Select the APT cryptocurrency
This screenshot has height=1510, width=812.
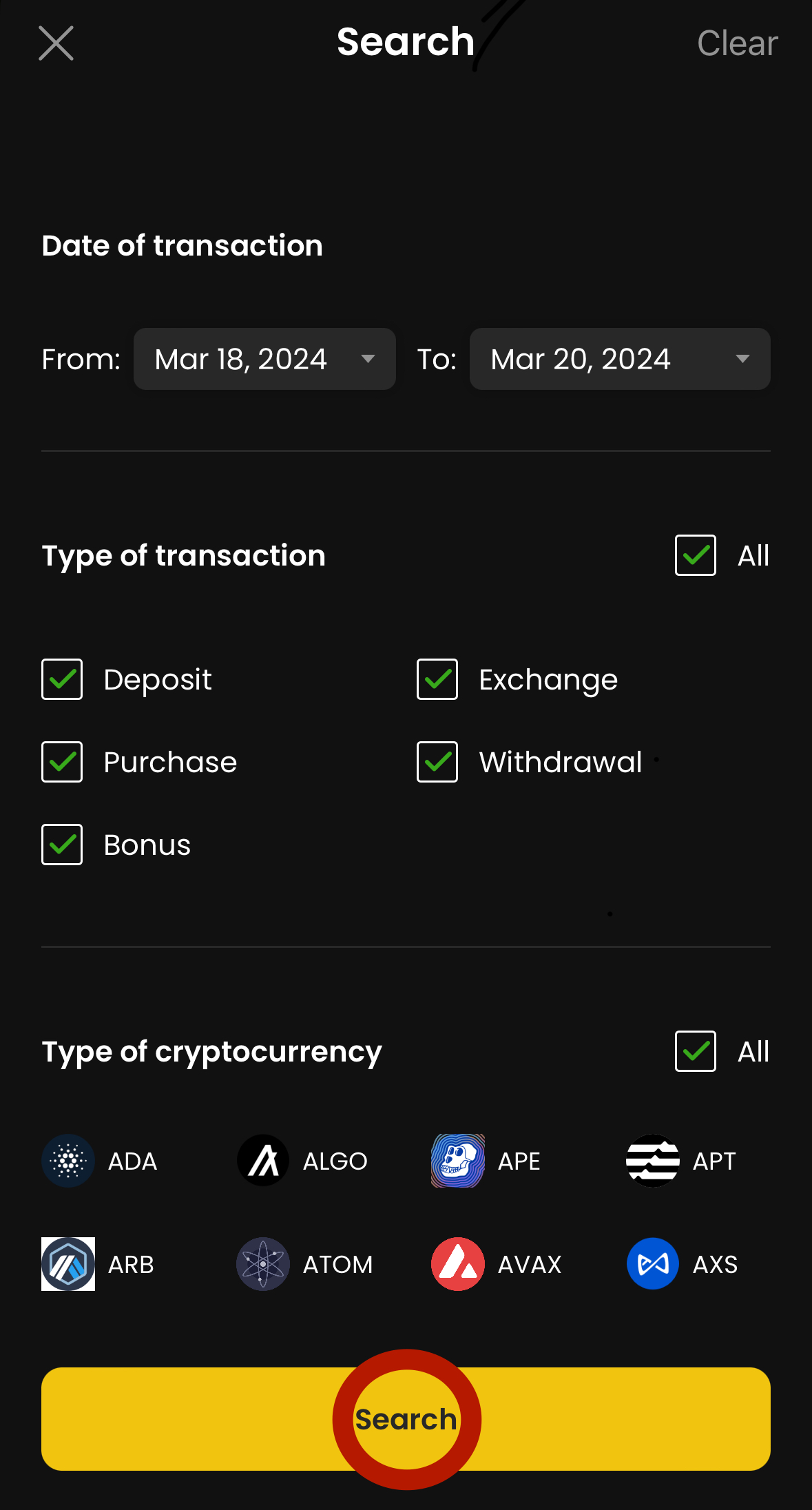pyautogui.click(x=681, y=1161)
